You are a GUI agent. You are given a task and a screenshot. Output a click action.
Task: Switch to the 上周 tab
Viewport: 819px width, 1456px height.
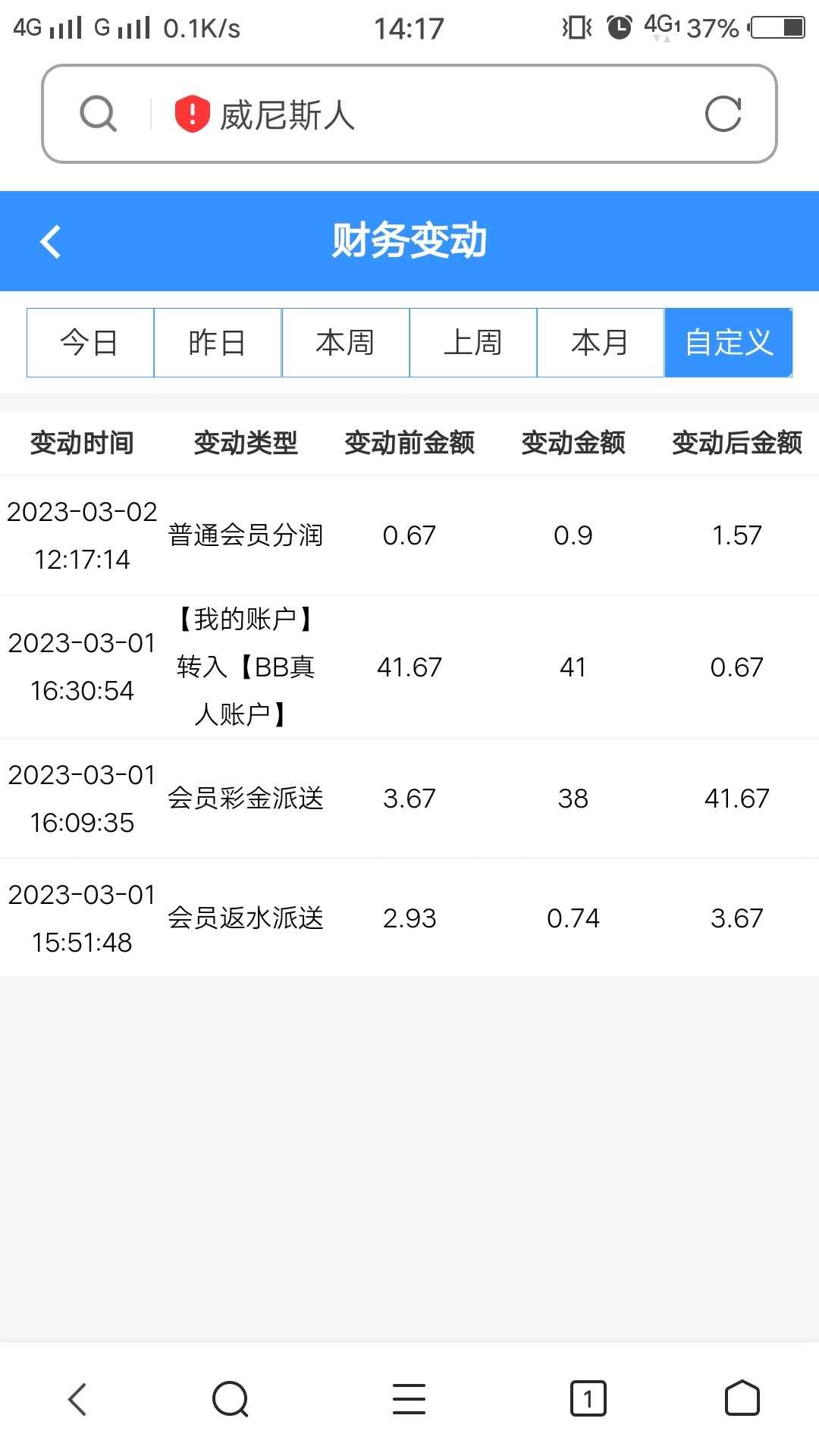[473, 343]
